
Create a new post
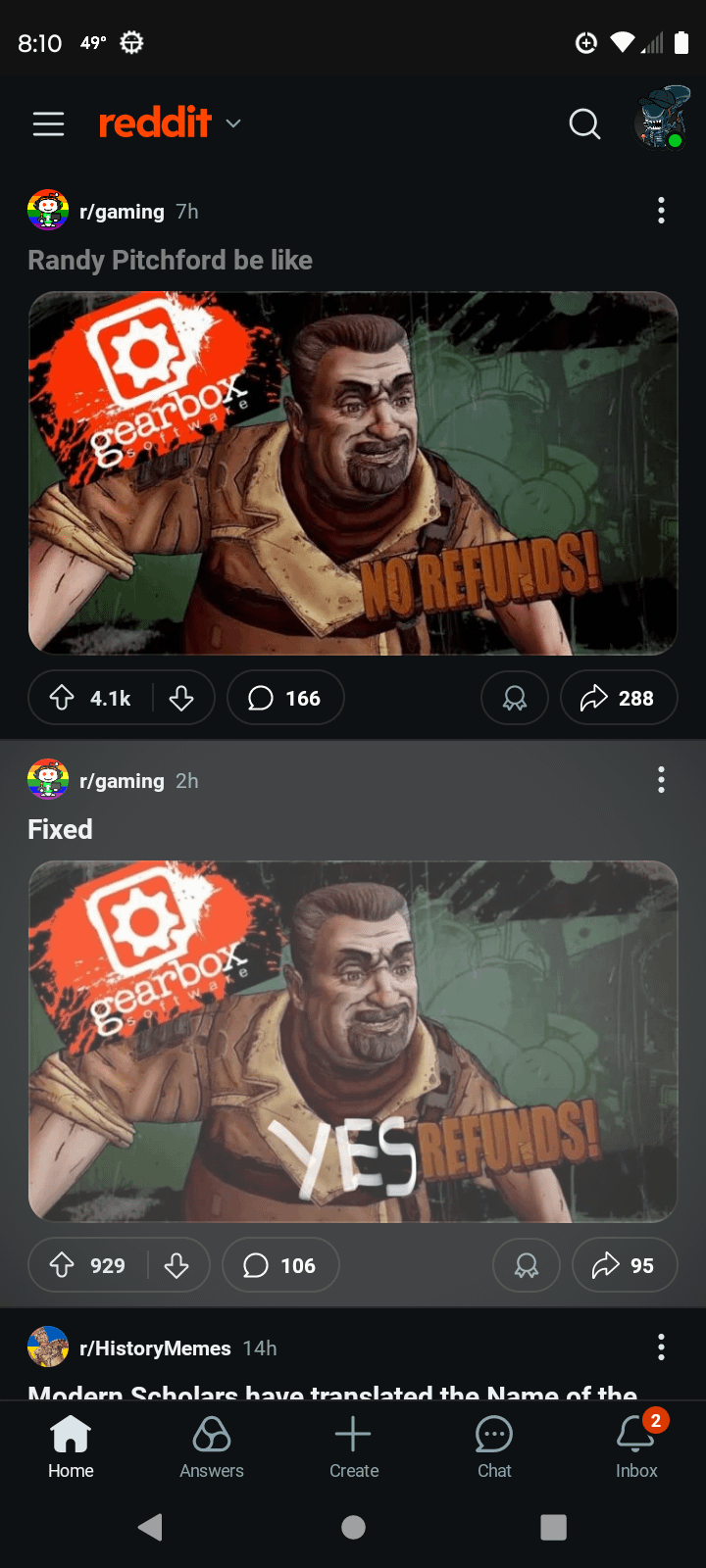353,1446
